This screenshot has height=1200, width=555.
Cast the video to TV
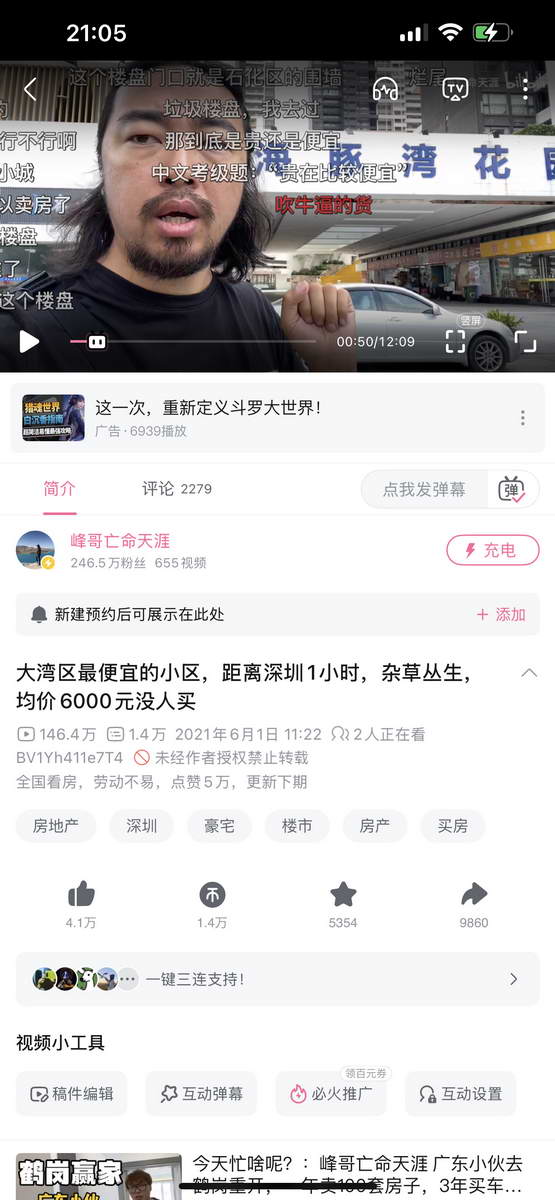[x=456, y=89]
